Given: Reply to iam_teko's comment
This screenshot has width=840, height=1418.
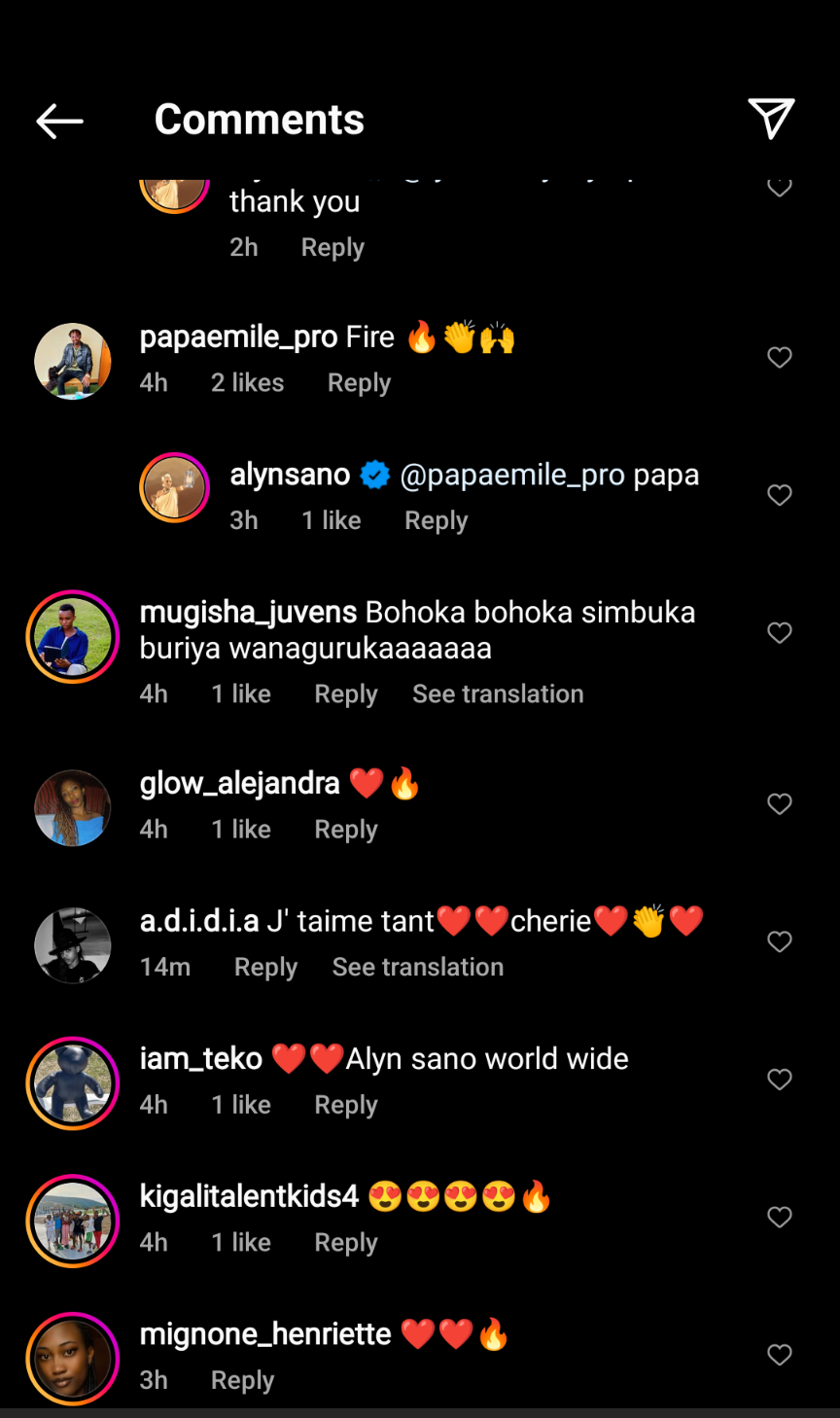Looking at the screenshot, I should (345, 1106).
